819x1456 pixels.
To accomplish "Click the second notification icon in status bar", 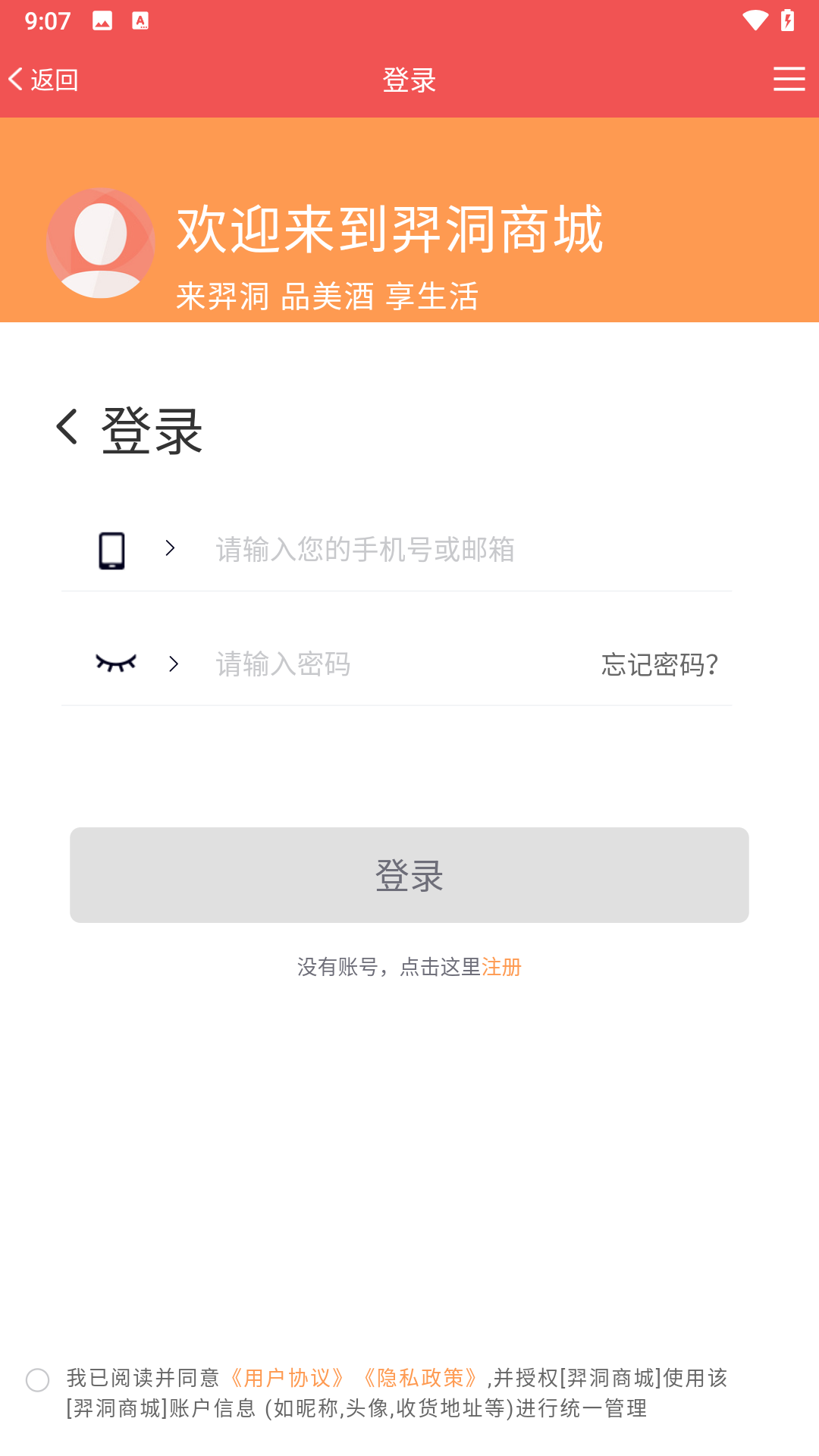I will click(x=140, y=19).
